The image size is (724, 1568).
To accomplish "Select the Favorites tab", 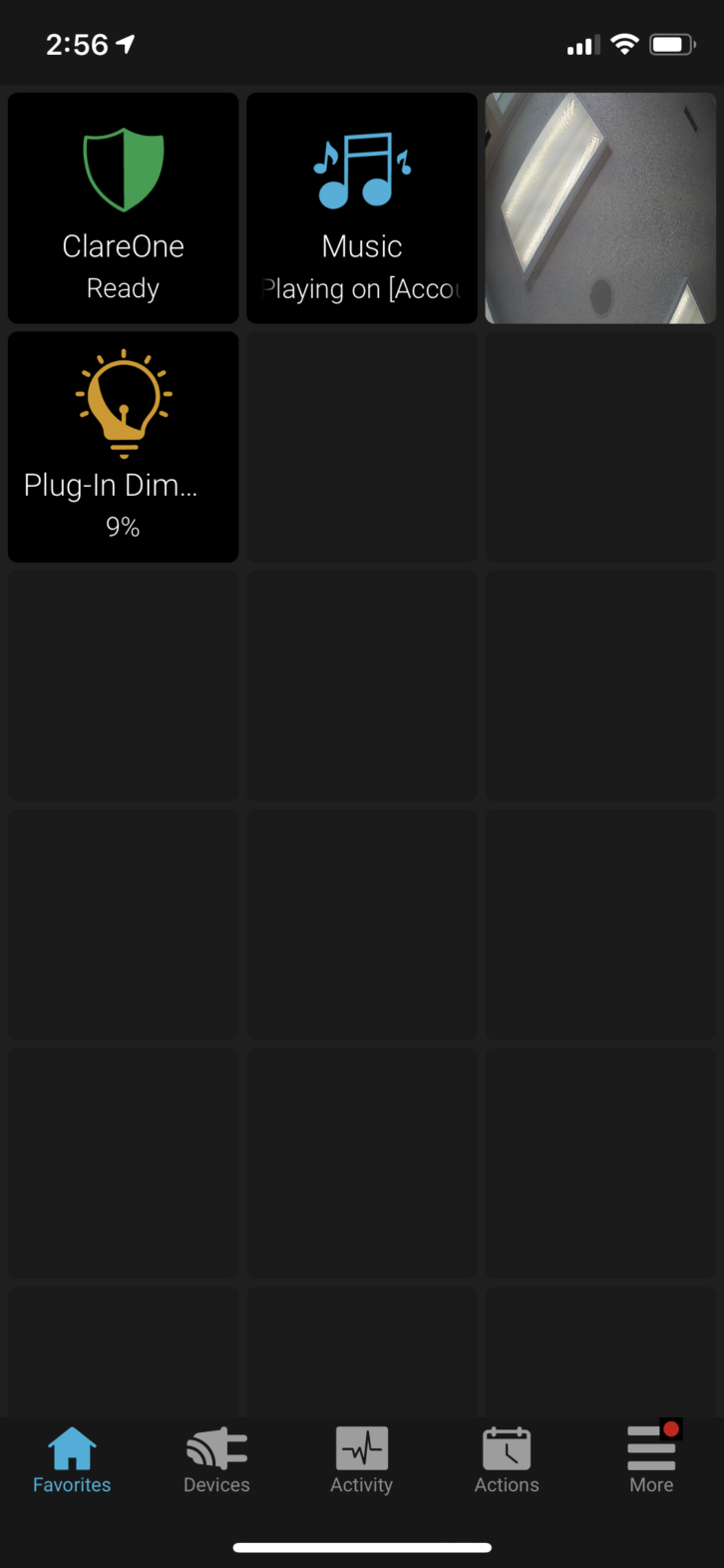I will pyautogui.click(x=72, y=1460).
